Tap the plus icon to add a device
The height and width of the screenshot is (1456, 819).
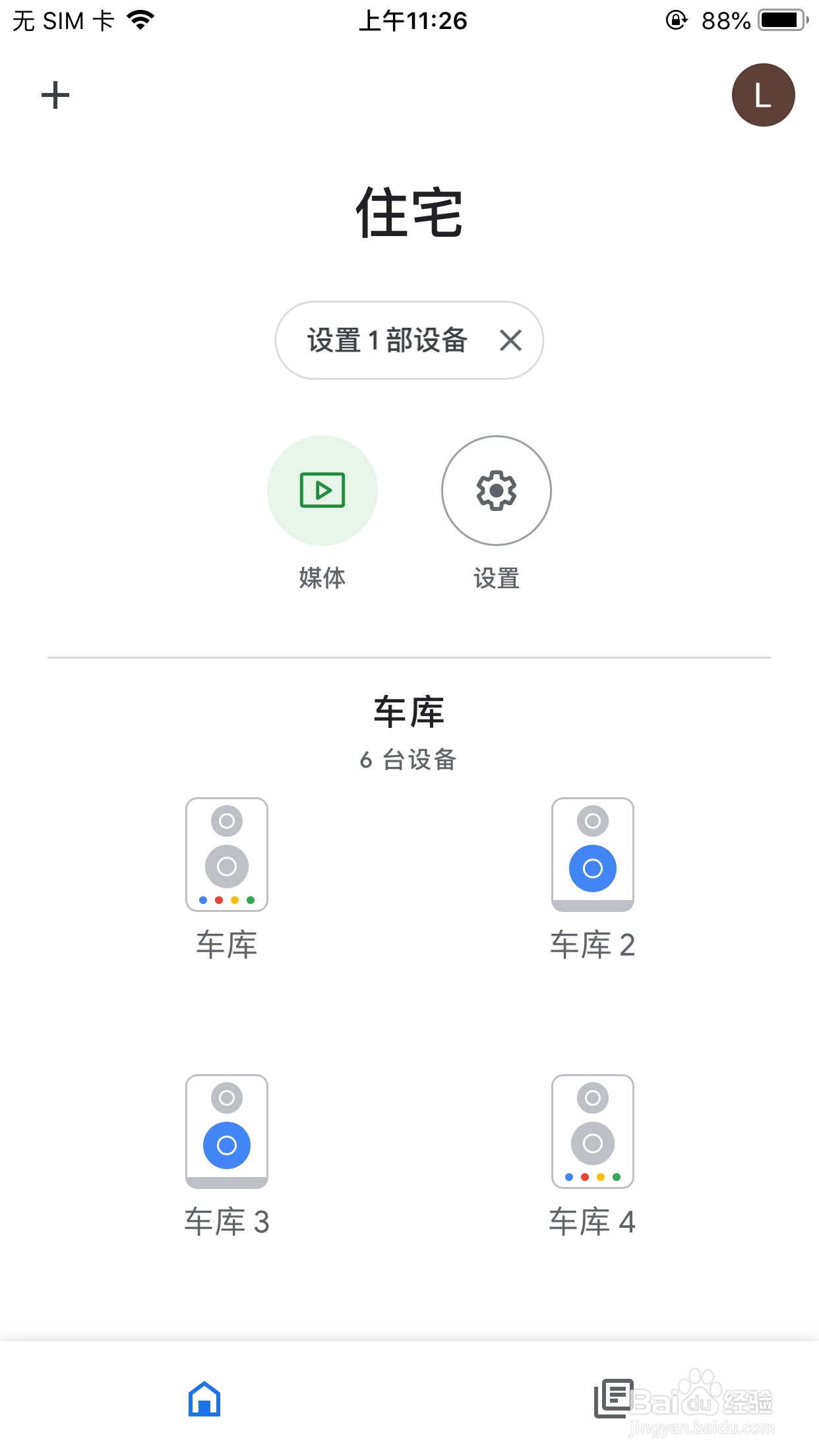pos(55,94)
